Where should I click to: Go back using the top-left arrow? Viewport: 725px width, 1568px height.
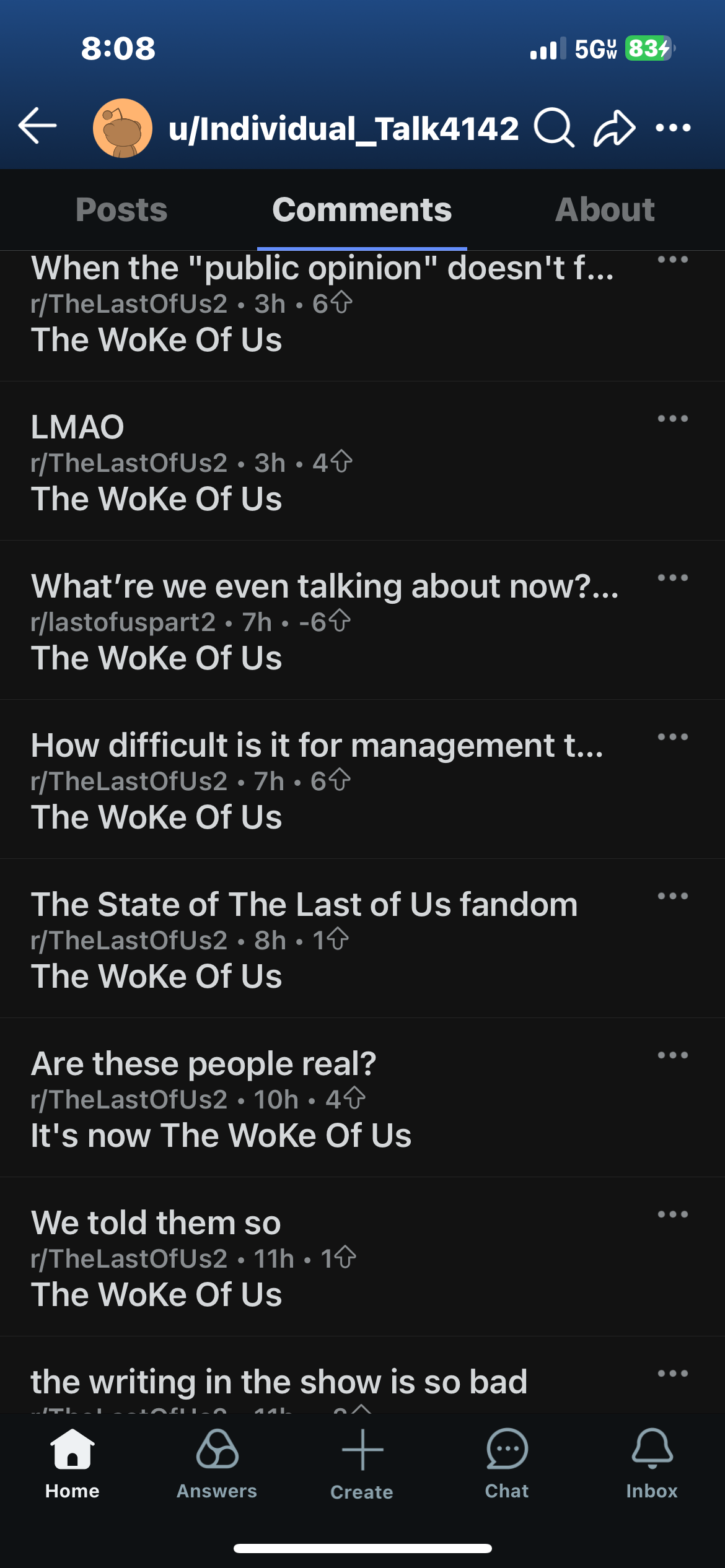[x=38, y=126]
